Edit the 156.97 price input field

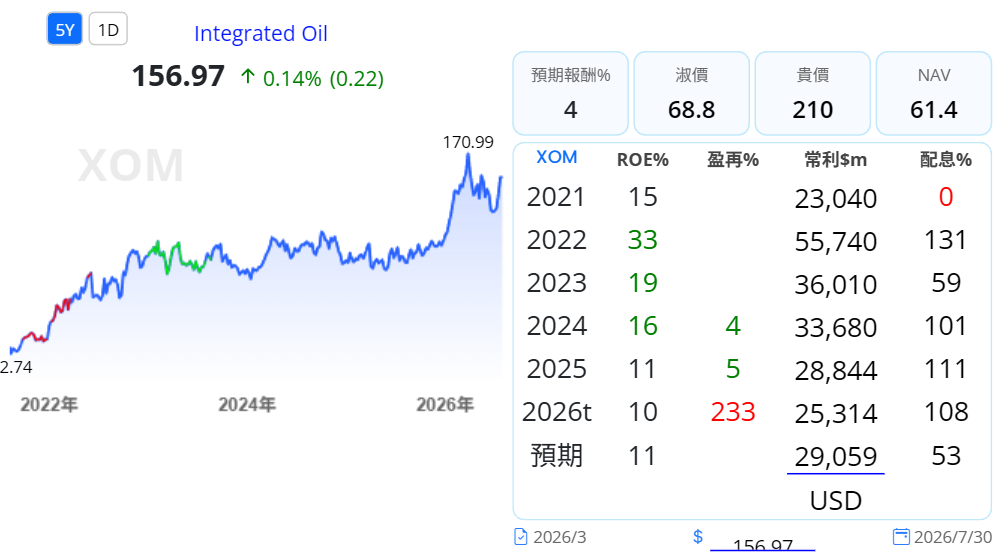[x=762, y=542]
